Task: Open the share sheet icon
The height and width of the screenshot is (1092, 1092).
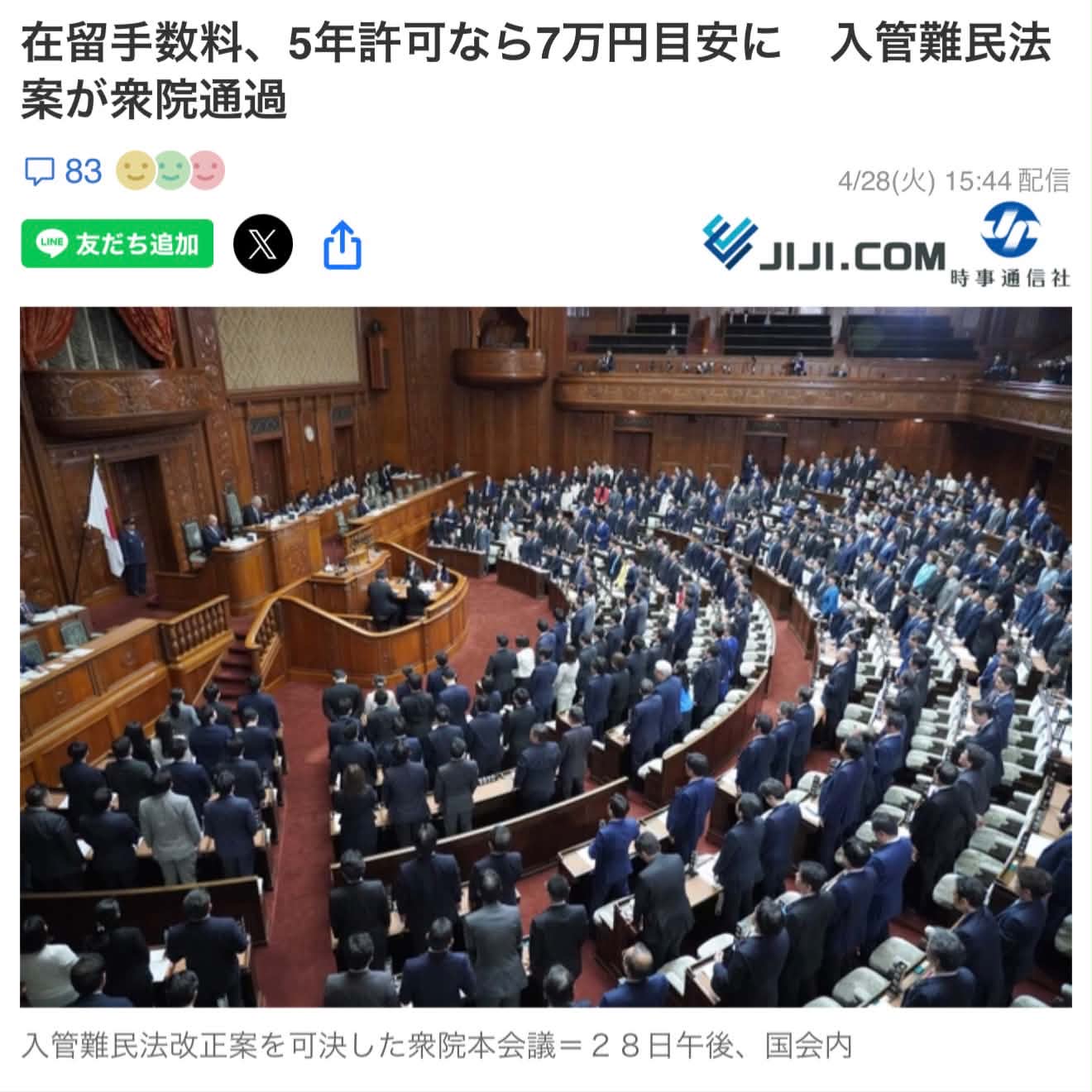Action: click(x=342, y=245)
